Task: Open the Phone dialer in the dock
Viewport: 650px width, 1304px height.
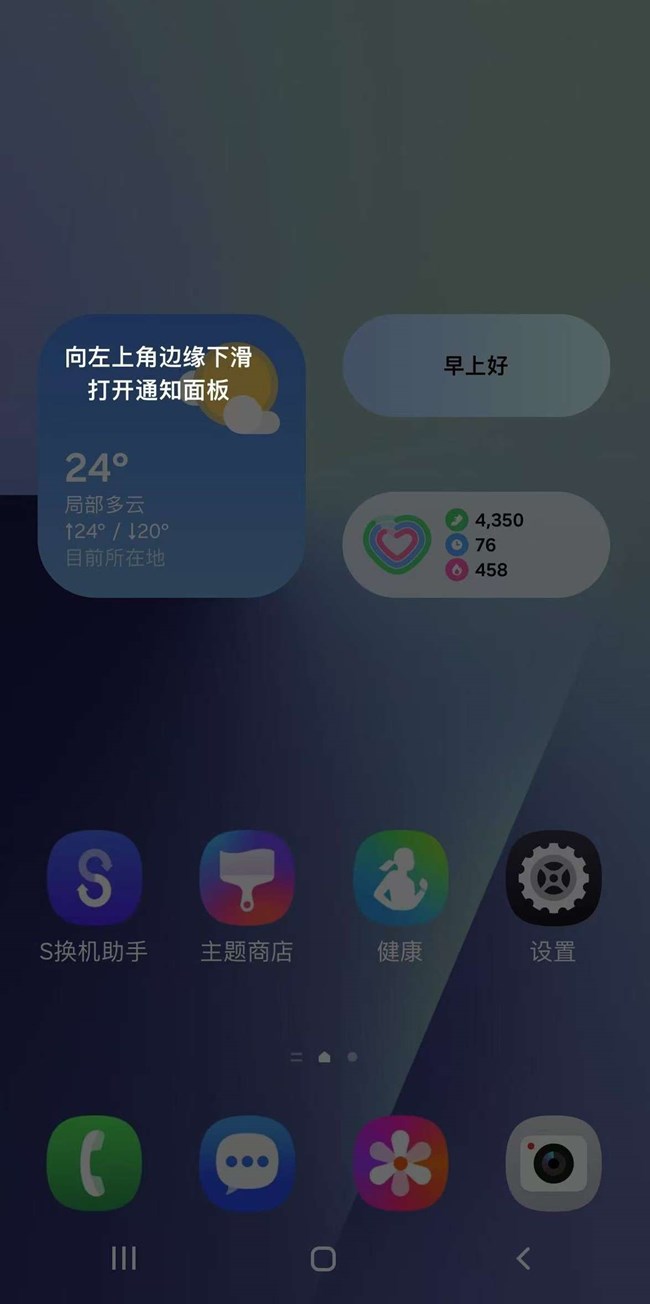Action: pyautogui.click(x=94, y=1163)
